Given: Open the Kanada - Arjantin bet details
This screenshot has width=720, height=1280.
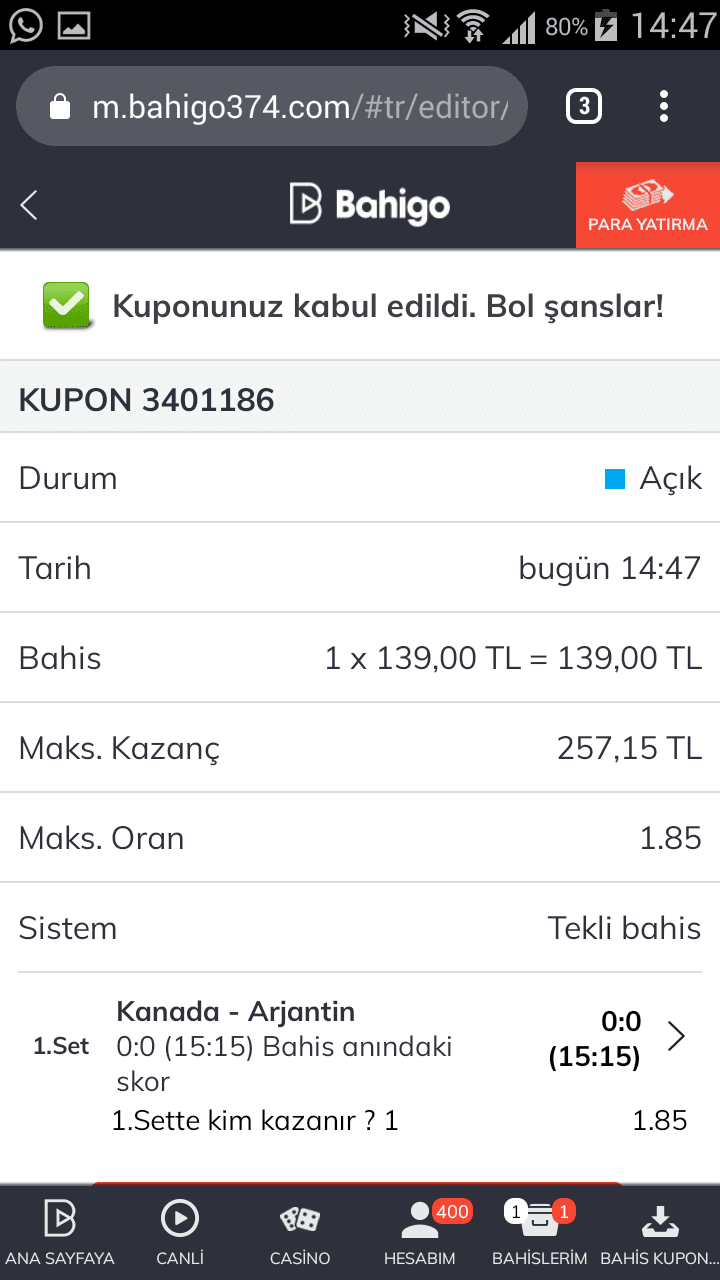Looking at the screenshot, I should pyautogui.click(x=360, y=1066).
